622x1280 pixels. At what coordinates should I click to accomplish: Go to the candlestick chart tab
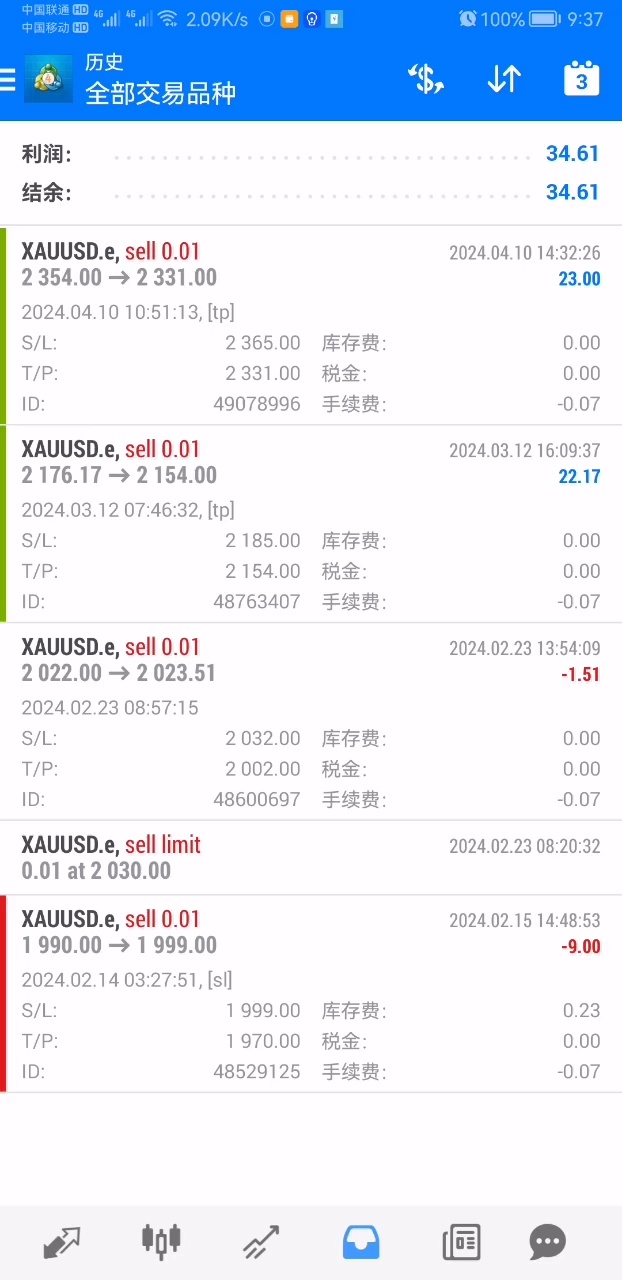pos(161,1241)
